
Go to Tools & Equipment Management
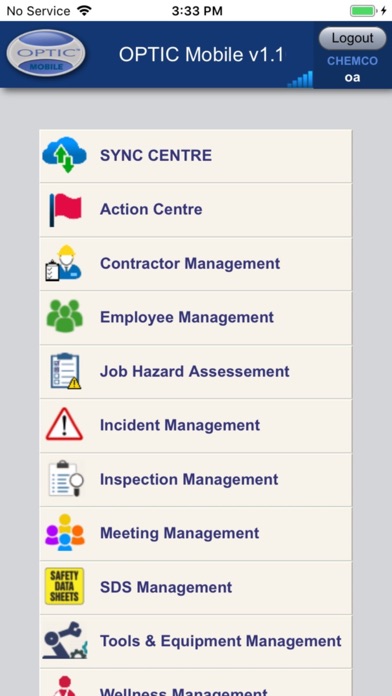click(x=195, y=642)
